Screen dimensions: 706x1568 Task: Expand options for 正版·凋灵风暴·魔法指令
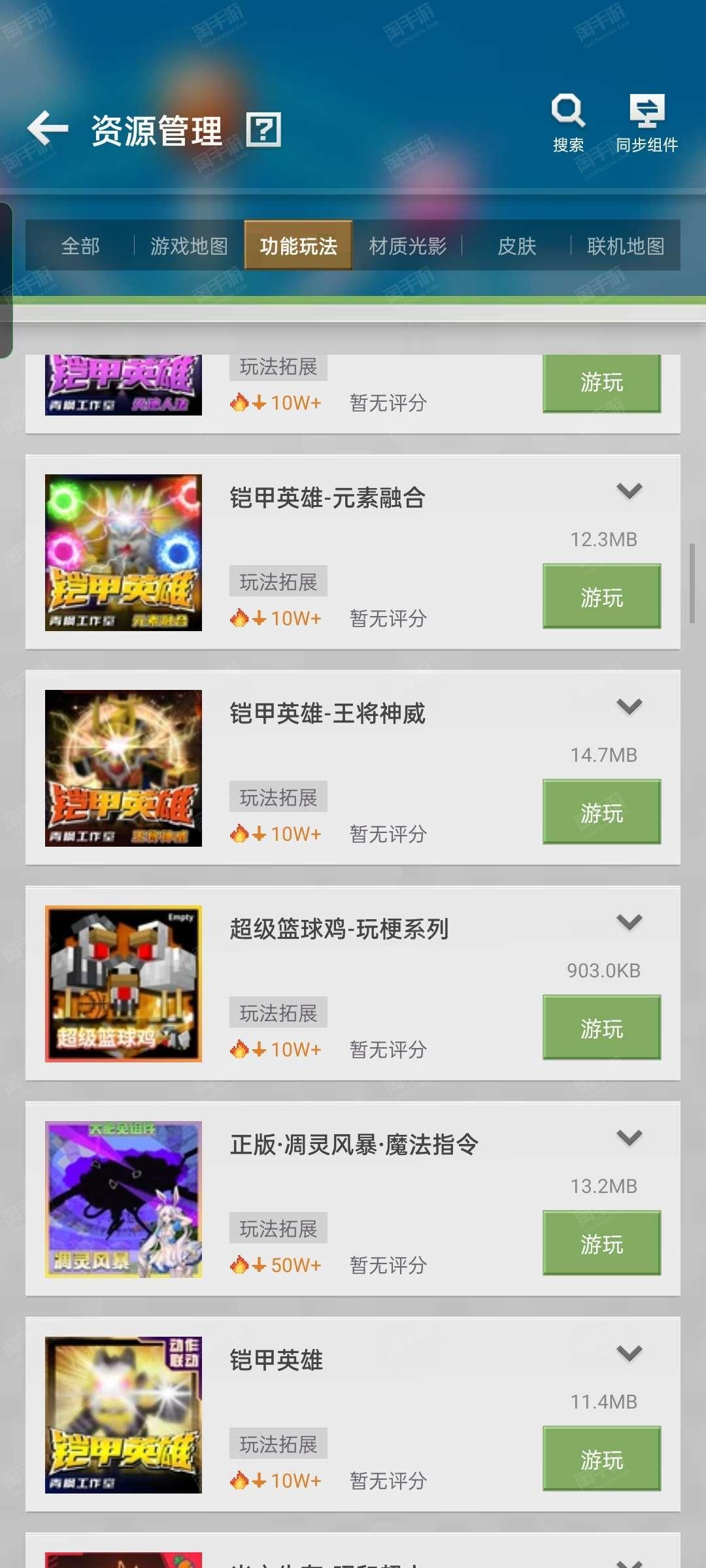click(629, 1137)
